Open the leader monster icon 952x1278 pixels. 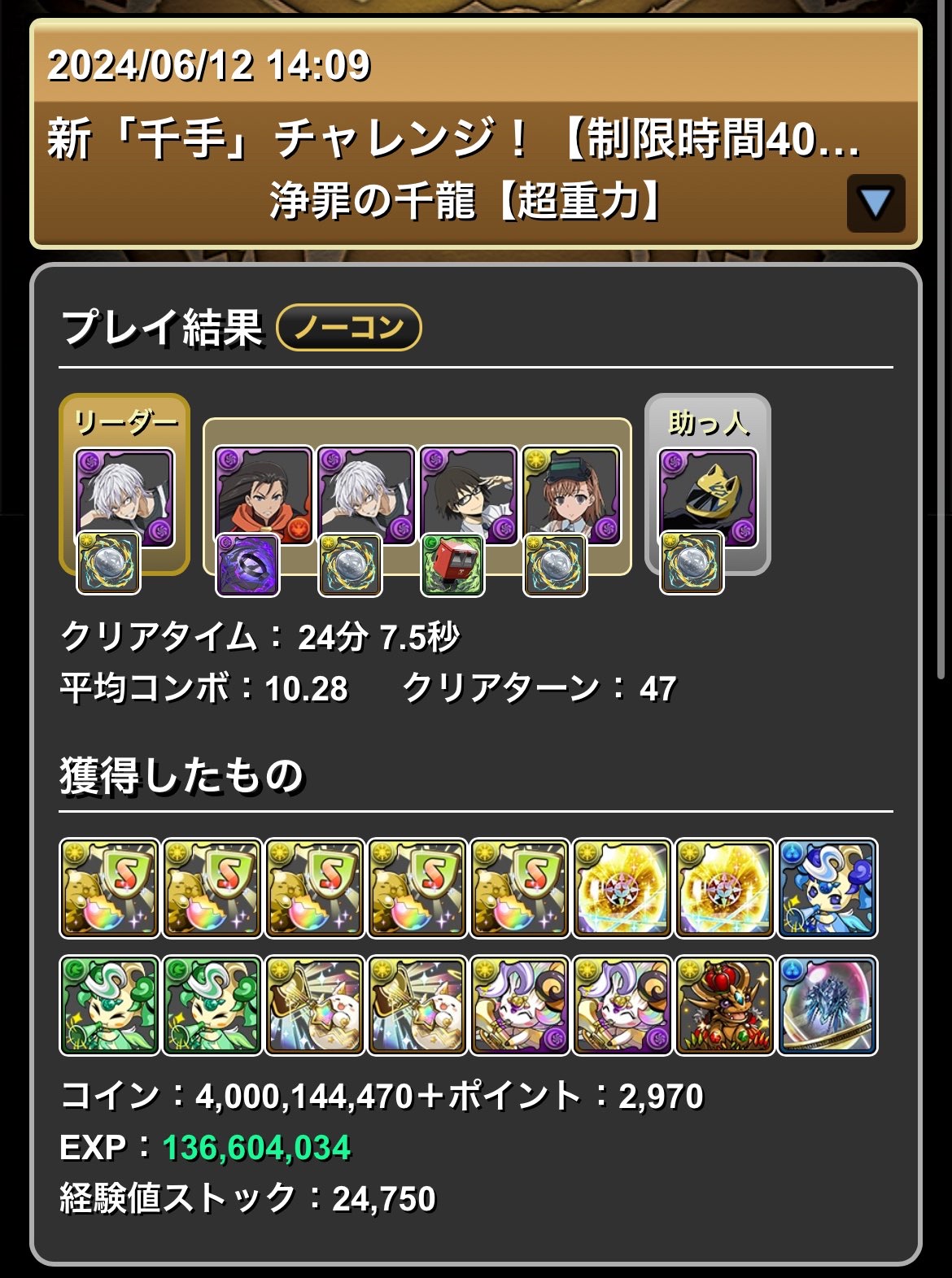tap(124, 495)
